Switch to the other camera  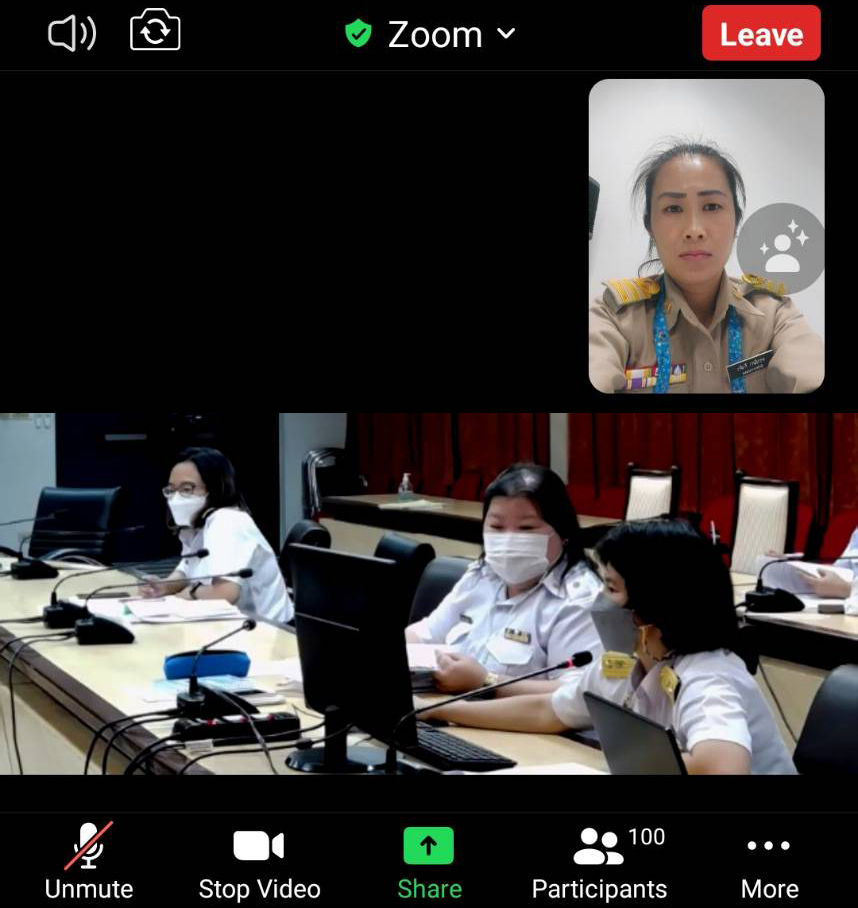(x=155, y=32)
